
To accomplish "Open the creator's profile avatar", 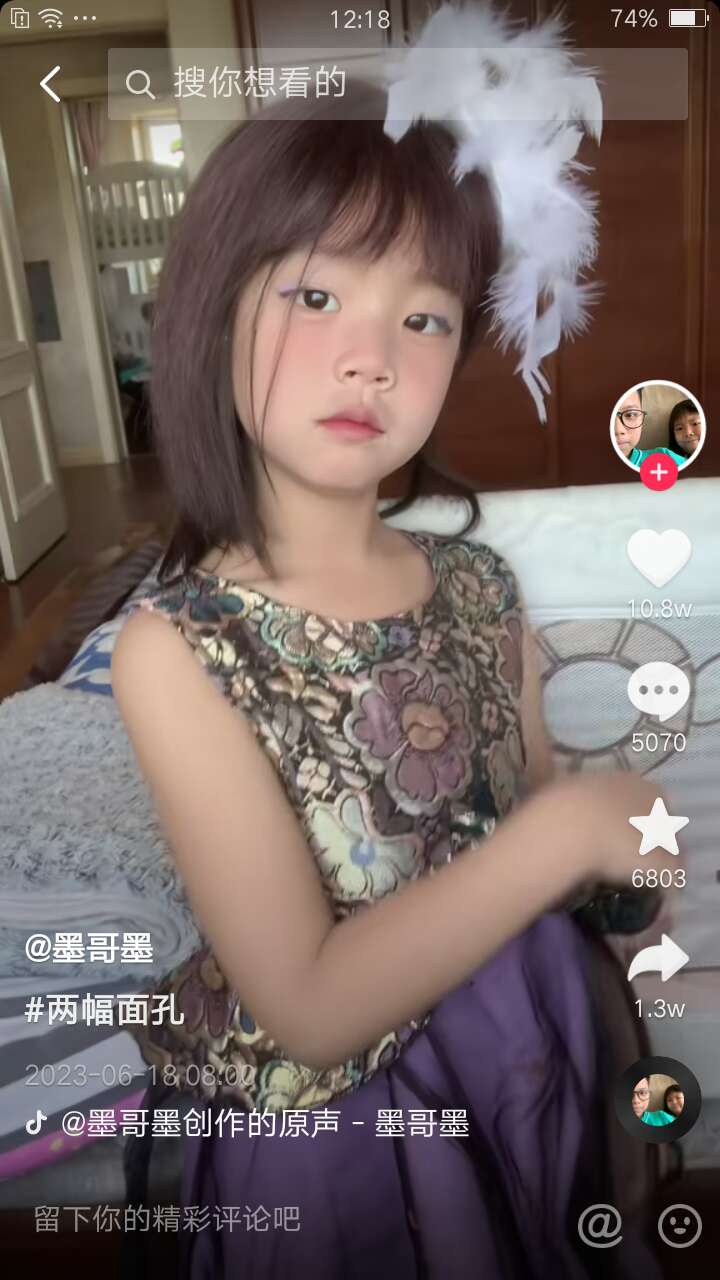I will [657, 427].
